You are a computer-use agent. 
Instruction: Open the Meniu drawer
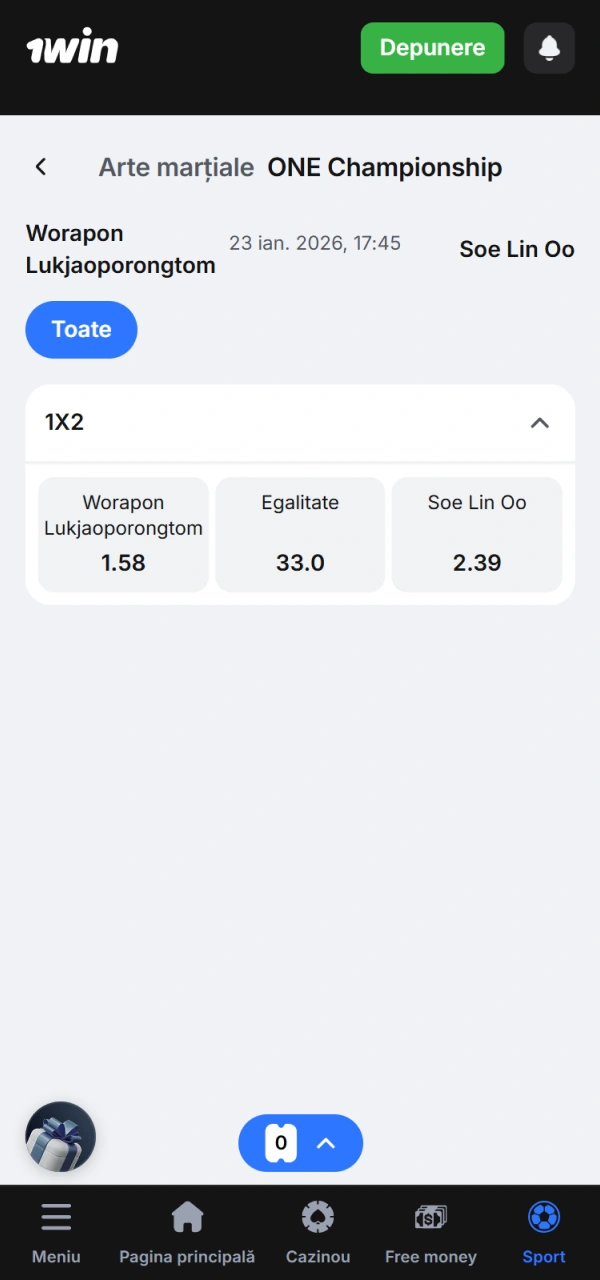(56, 1233)
